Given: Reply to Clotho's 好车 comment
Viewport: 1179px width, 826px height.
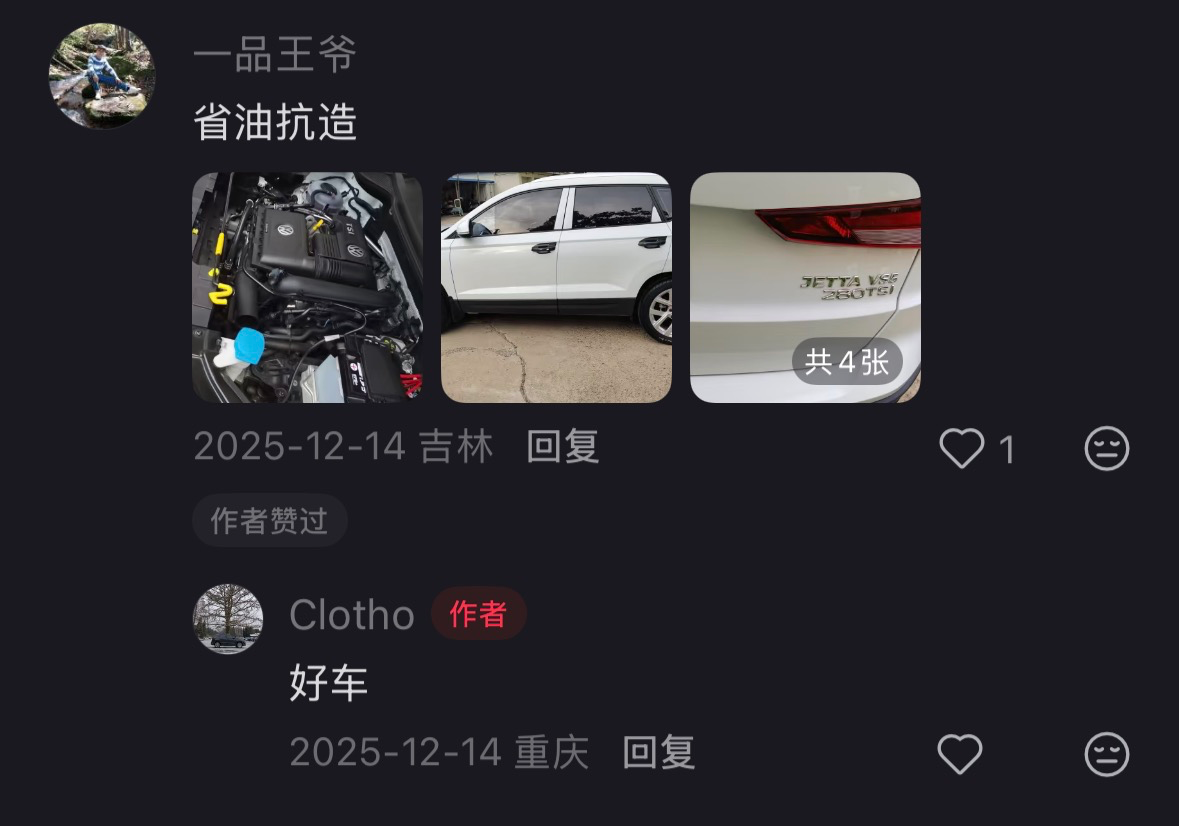Looking at the screenshot, I should [659, 752].
